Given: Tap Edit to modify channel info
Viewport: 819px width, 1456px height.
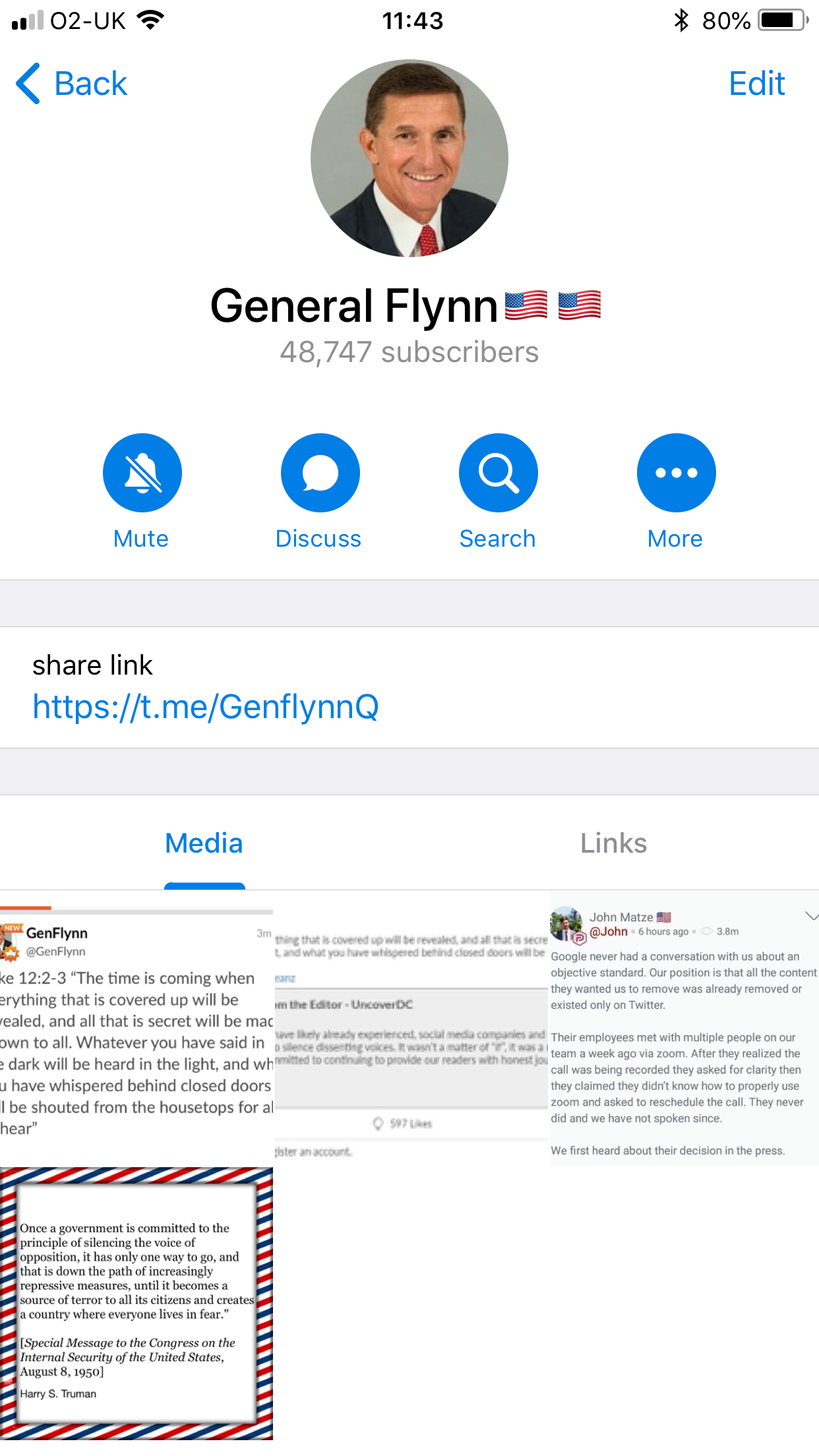Looking at the screenshot, I should pyautogui.click(x=756, y=84).
